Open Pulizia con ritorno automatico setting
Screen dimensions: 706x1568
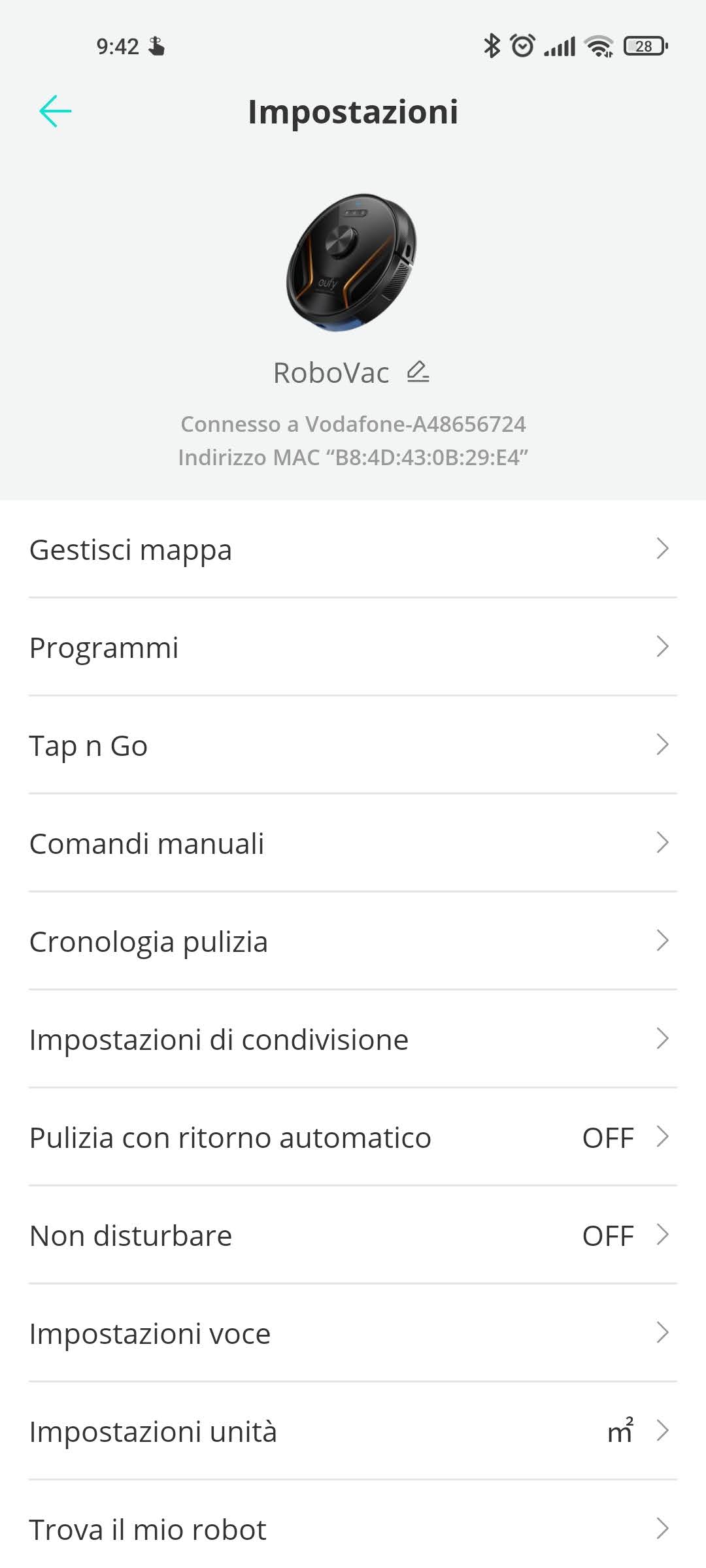353,1137
